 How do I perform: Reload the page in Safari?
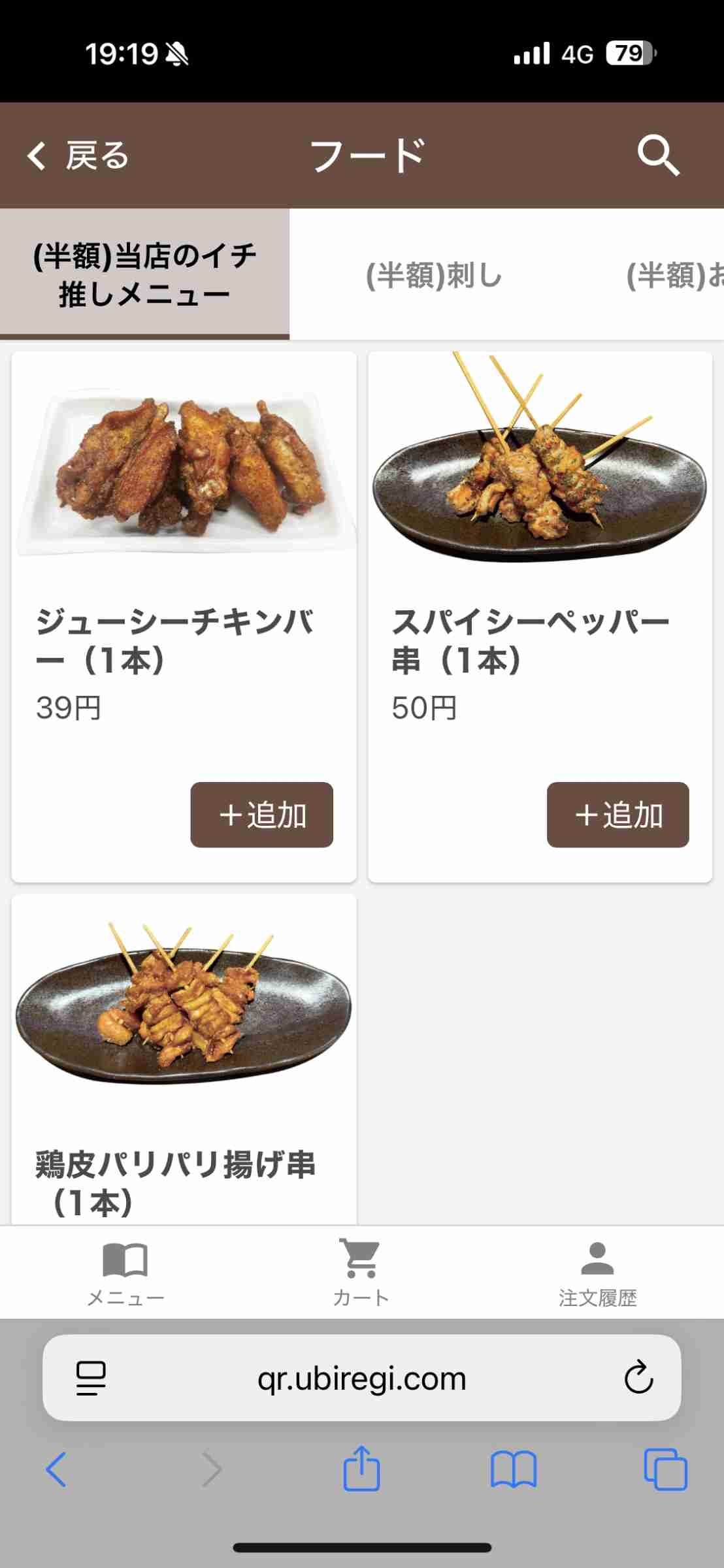click(x=638, y=1378)
